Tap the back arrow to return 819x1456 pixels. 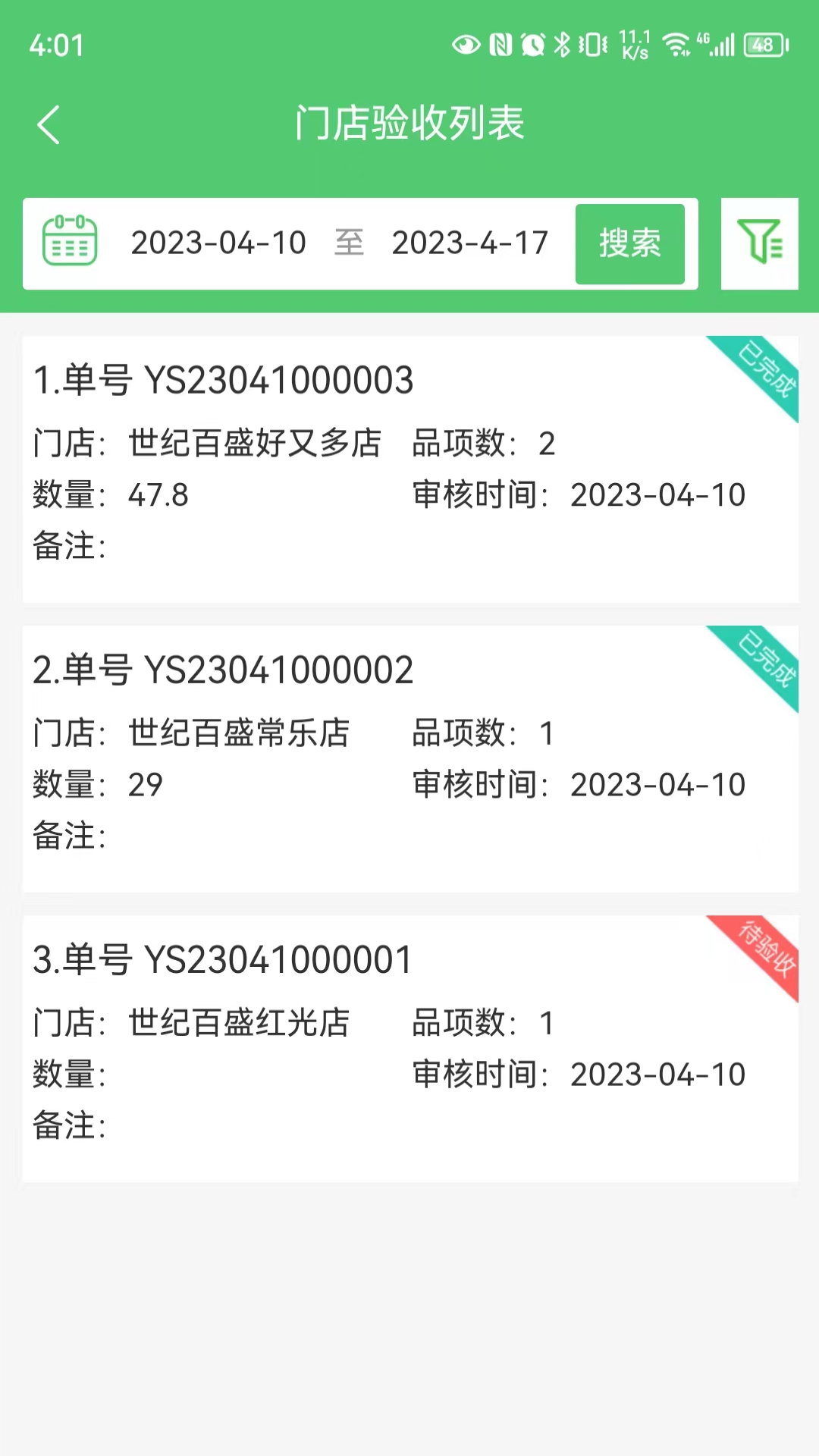coord(49,124)
